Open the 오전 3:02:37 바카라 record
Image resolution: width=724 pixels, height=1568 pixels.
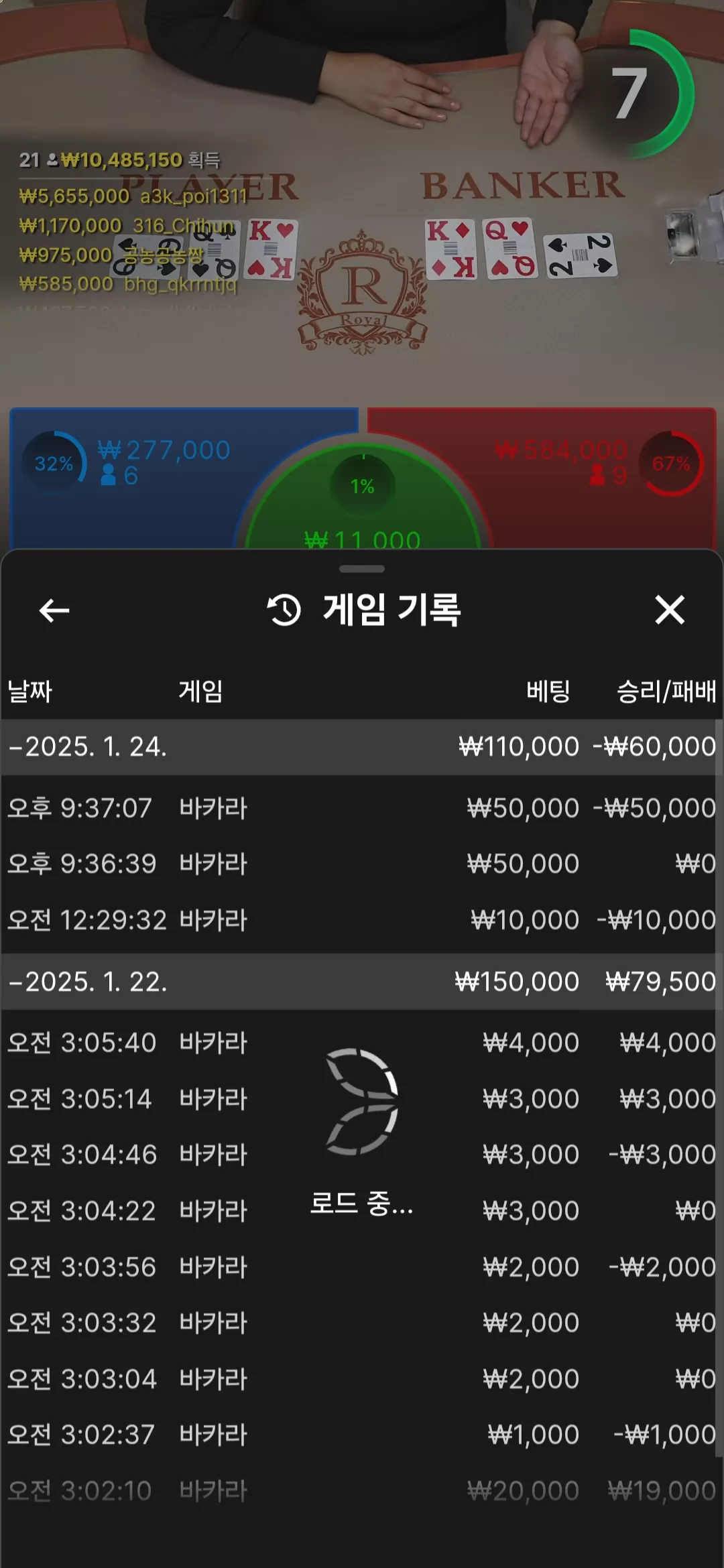click(359, 1435)
